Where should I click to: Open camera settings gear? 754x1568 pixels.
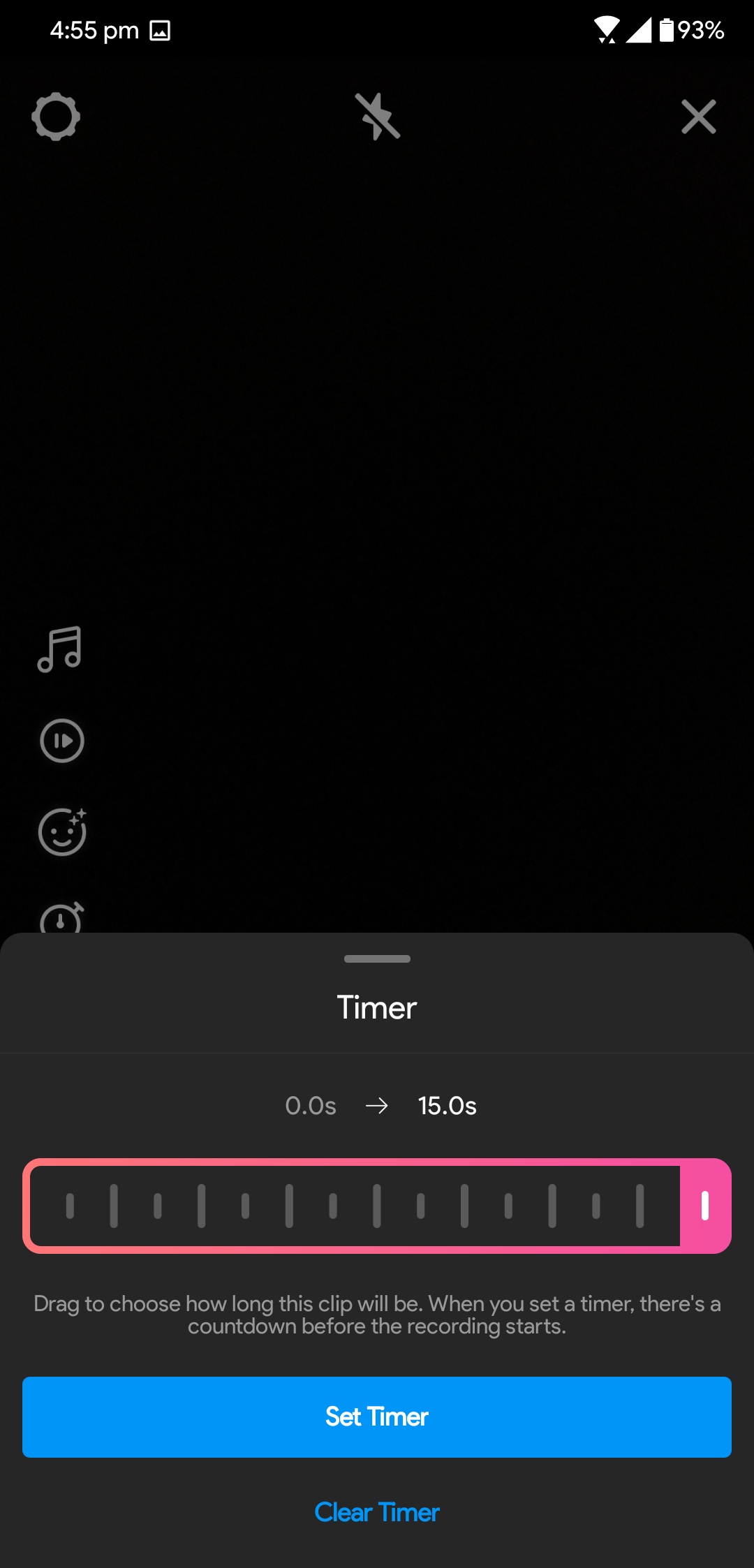(56, 117)
